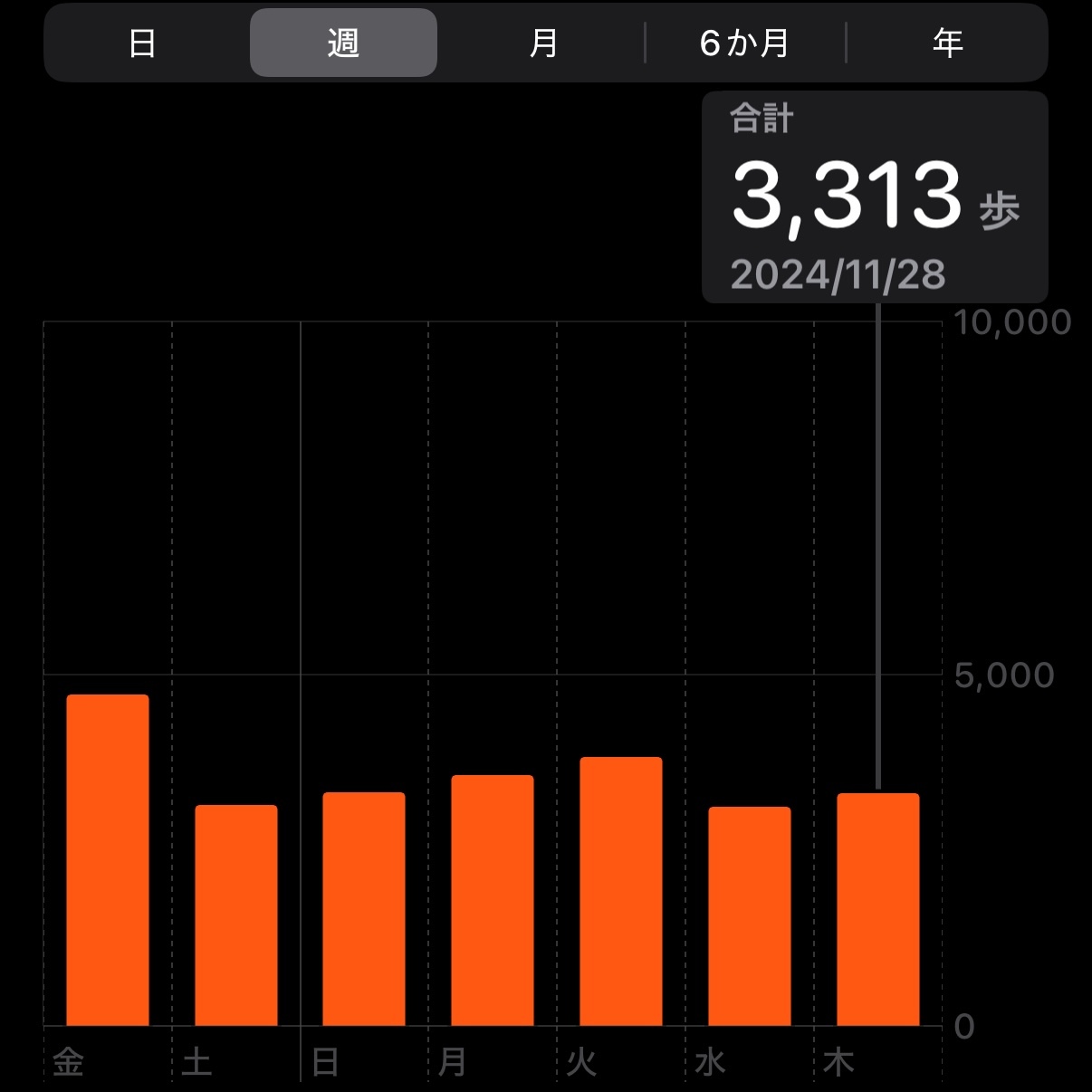Switch to the 月 (month) view
The width and height of the screenshot is (1092, 1092).
(x=543, y=43)
